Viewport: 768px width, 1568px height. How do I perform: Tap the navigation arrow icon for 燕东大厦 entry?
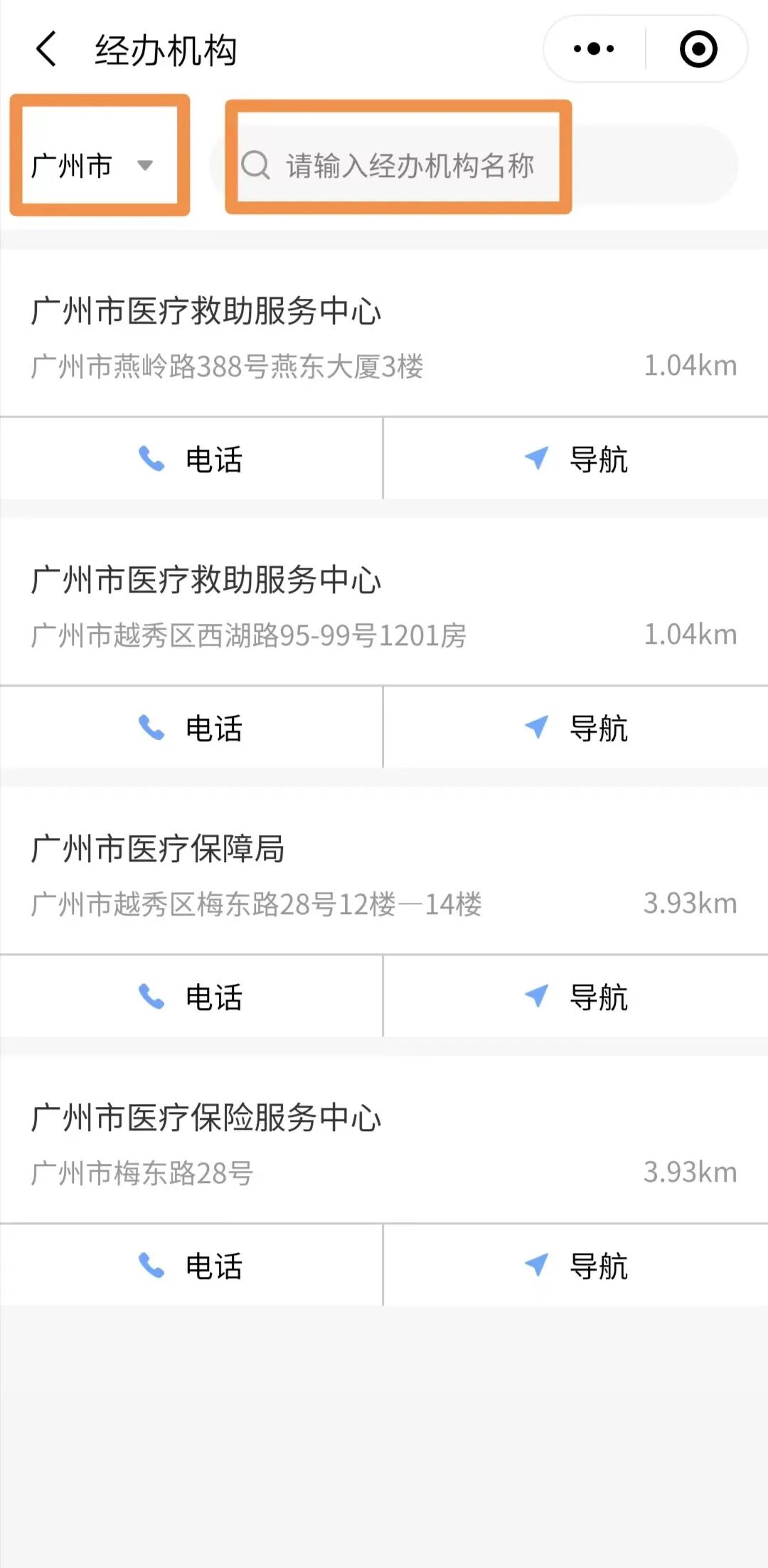[x=536, y=458]
